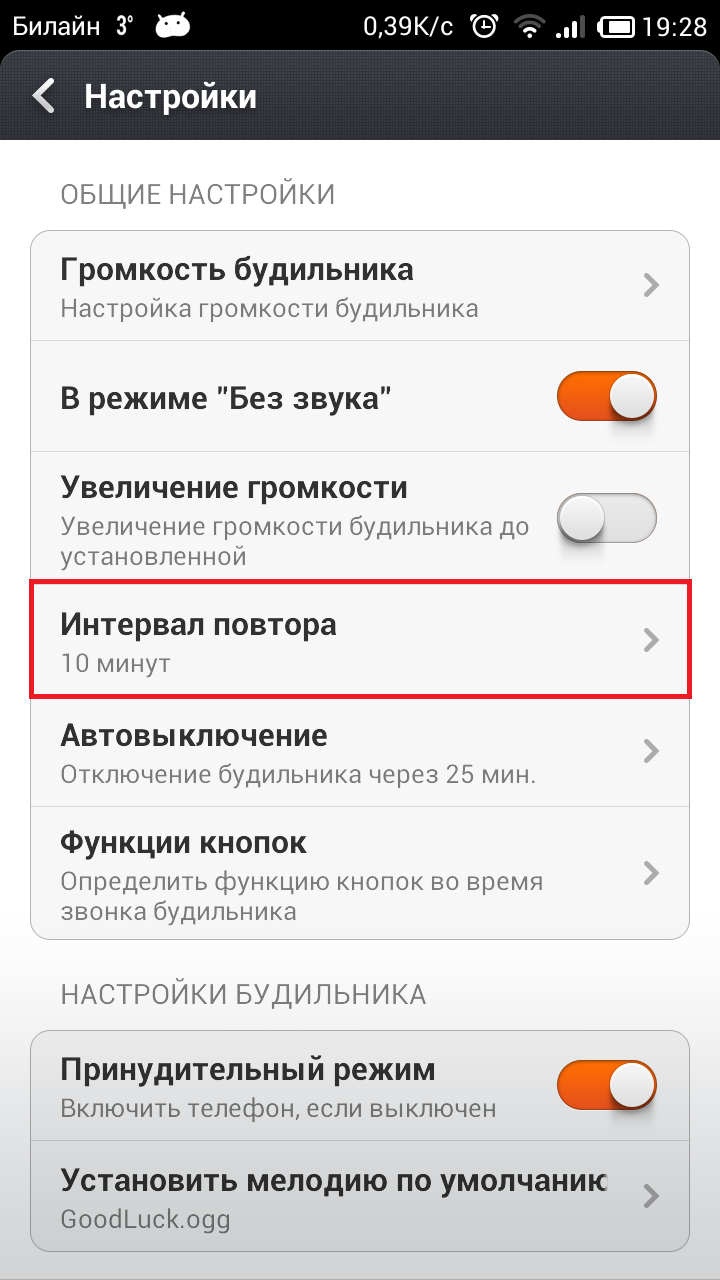This screenshot has width=720, height=1280.
Task: Toggle the В режиме "Без звука" switch
Action: 606,399
